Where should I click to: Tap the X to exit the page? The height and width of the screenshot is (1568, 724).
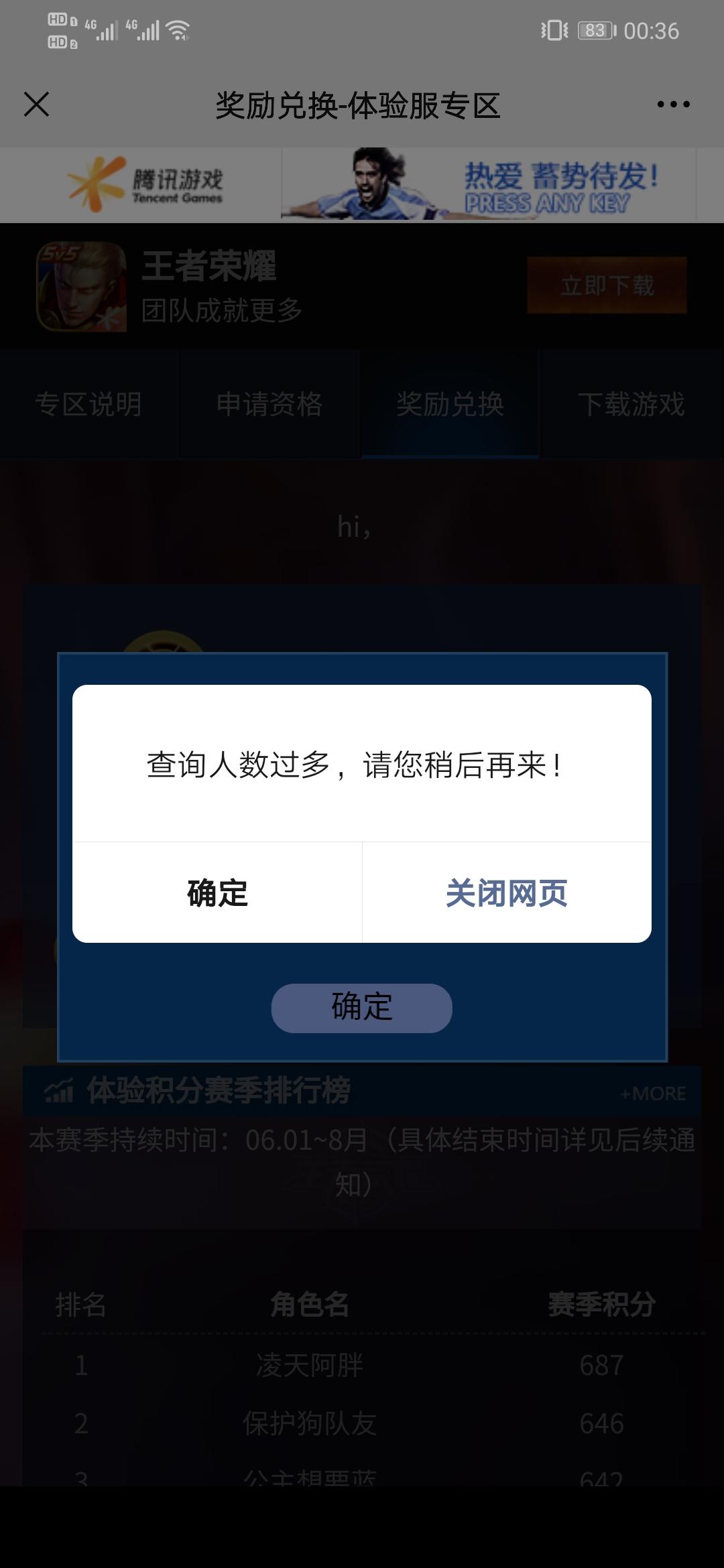pyautogui.click(x=37, y=104)
